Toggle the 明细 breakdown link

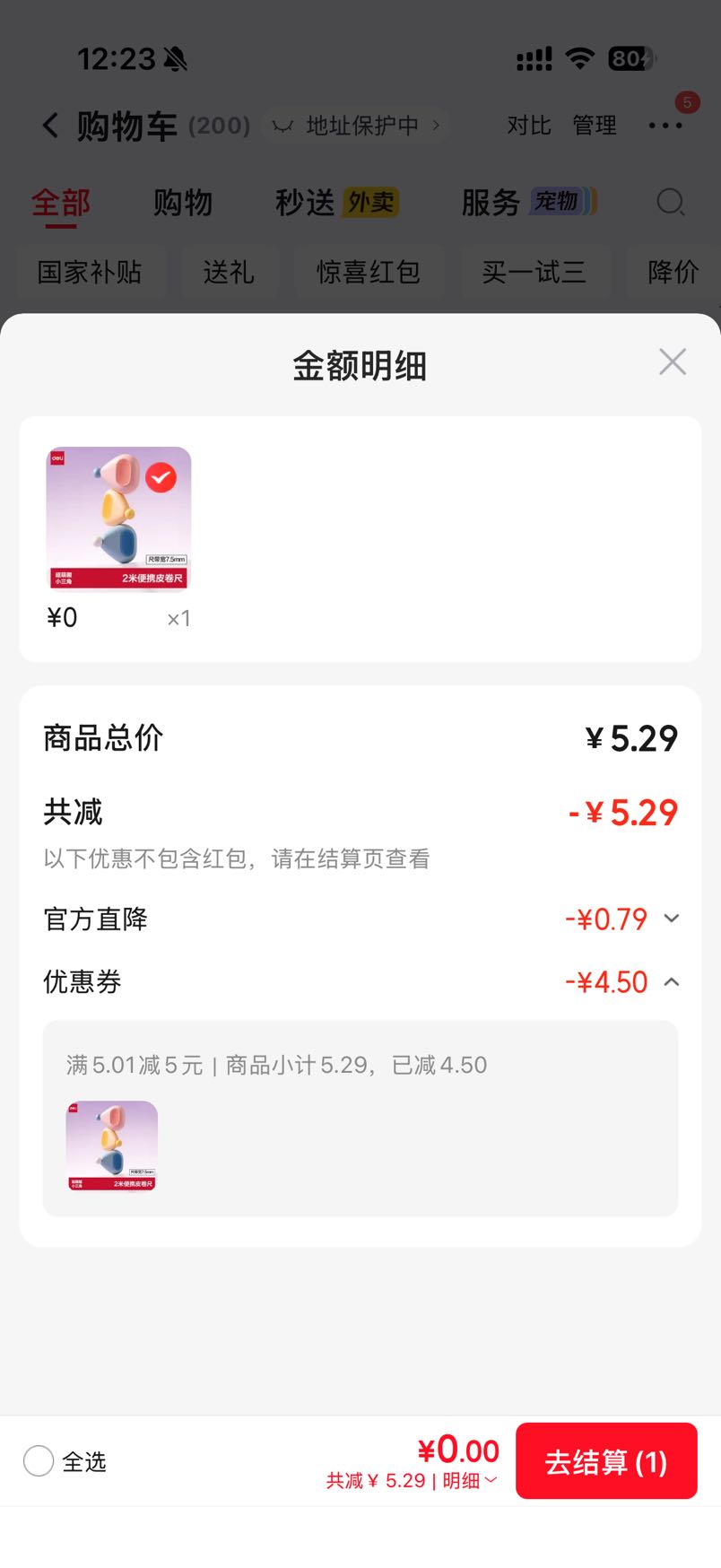(469, 1481)
